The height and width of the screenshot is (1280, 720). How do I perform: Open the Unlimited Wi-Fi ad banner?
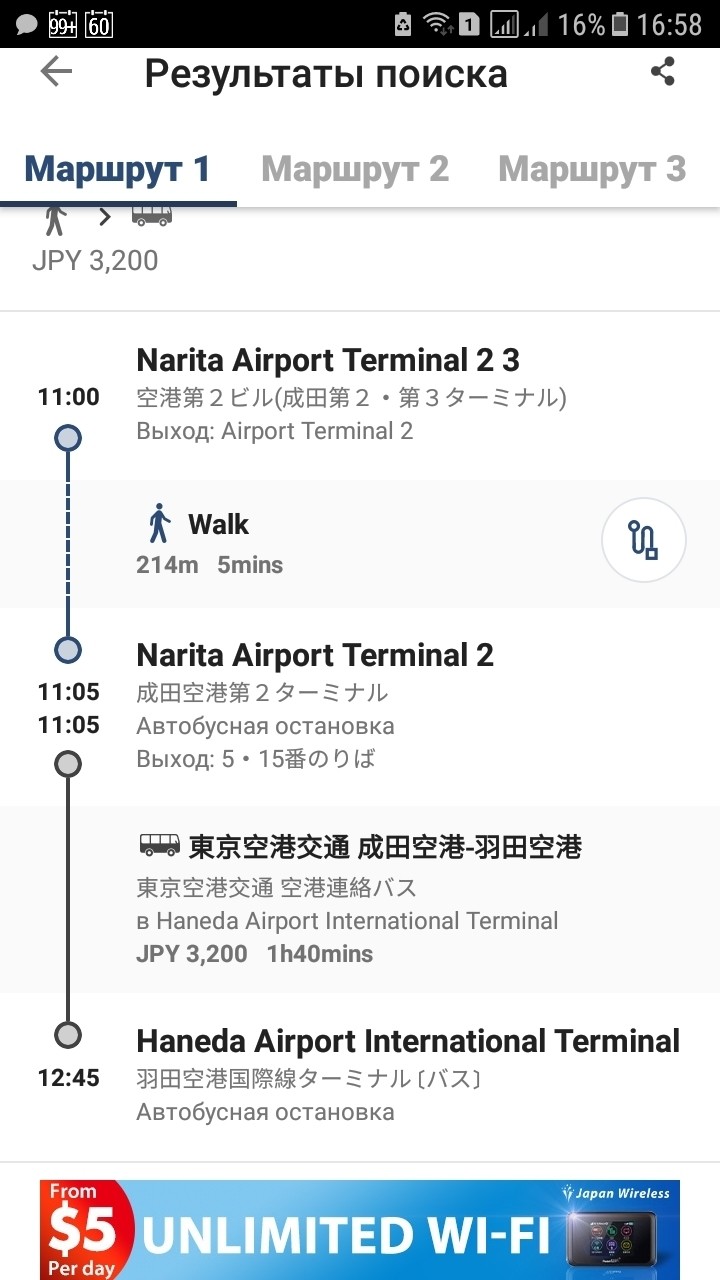coord(360,1230)
